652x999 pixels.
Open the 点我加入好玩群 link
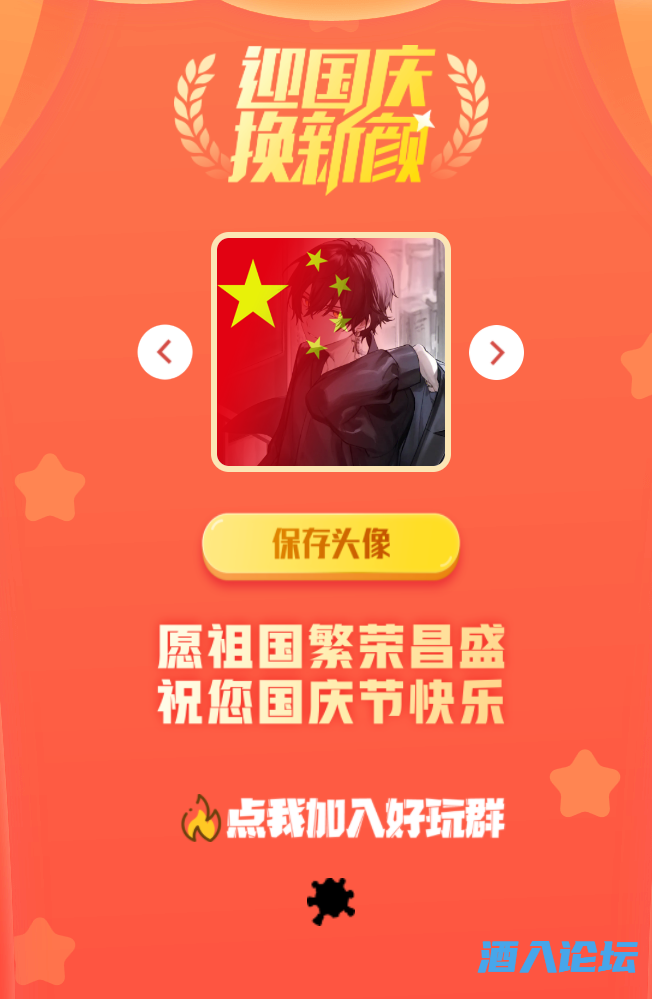click(x=343, y=819)
